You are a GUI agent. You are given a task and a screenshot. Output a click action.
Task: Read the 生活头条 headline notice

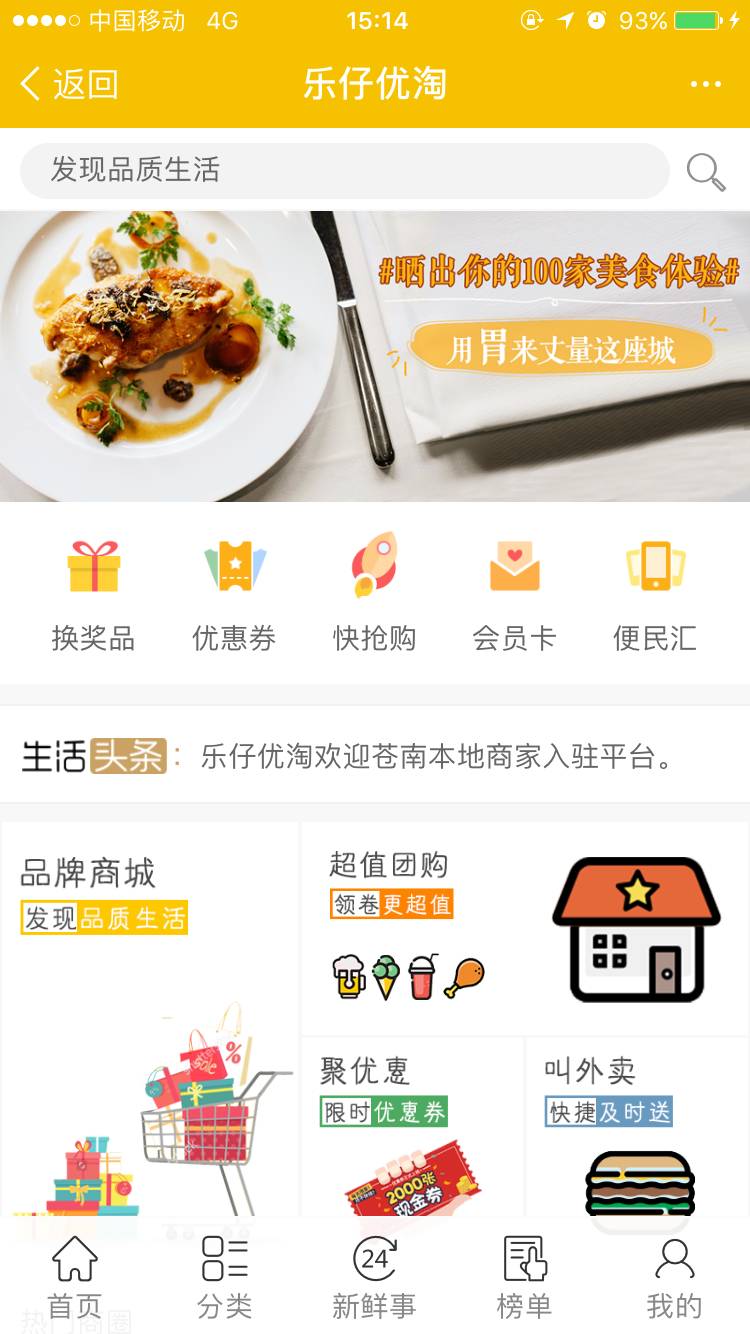[375, 756]
